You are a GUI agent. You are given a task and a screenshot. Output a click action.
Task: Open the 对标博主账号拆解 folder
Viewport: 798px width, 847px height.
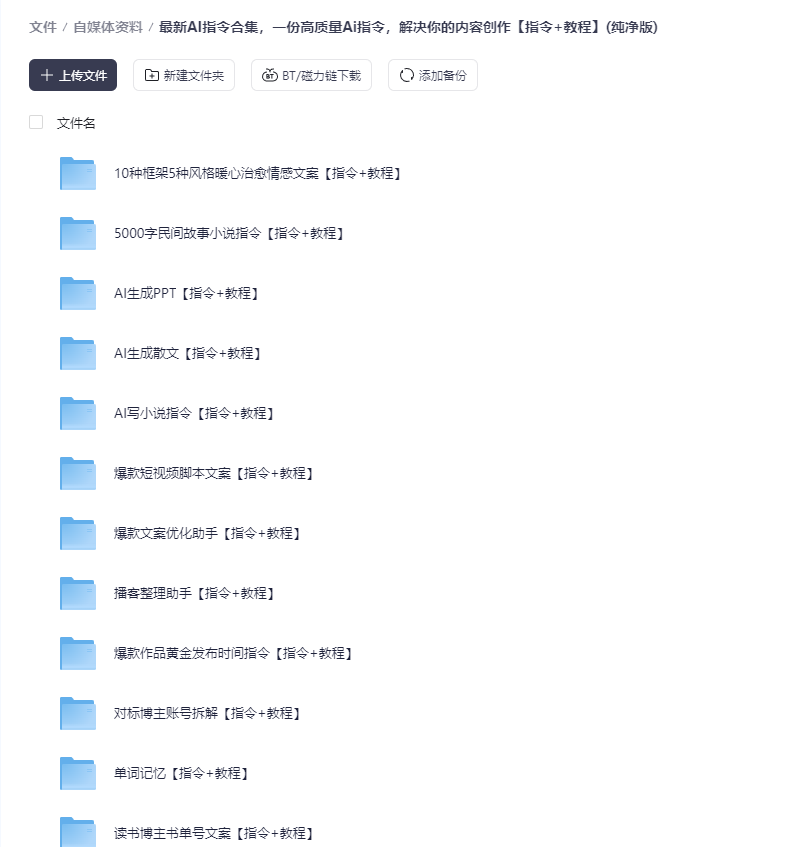pyautogui.click(x=206, y=713)
